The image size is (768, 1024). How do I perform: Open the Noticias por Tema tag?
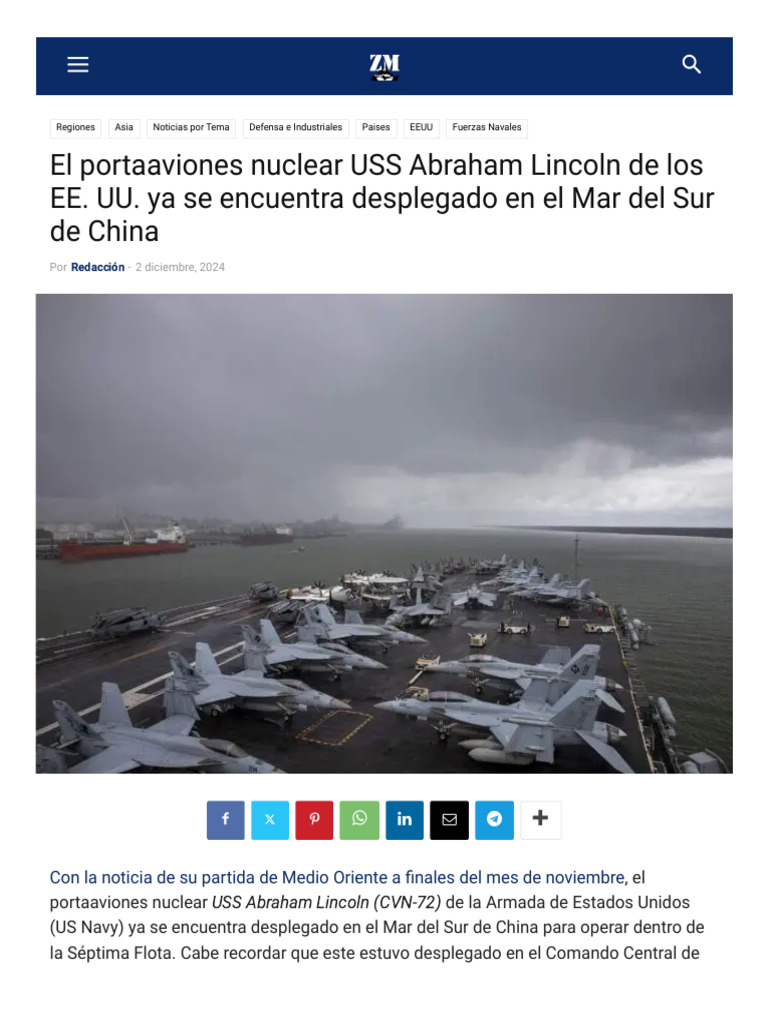point(191,127)
